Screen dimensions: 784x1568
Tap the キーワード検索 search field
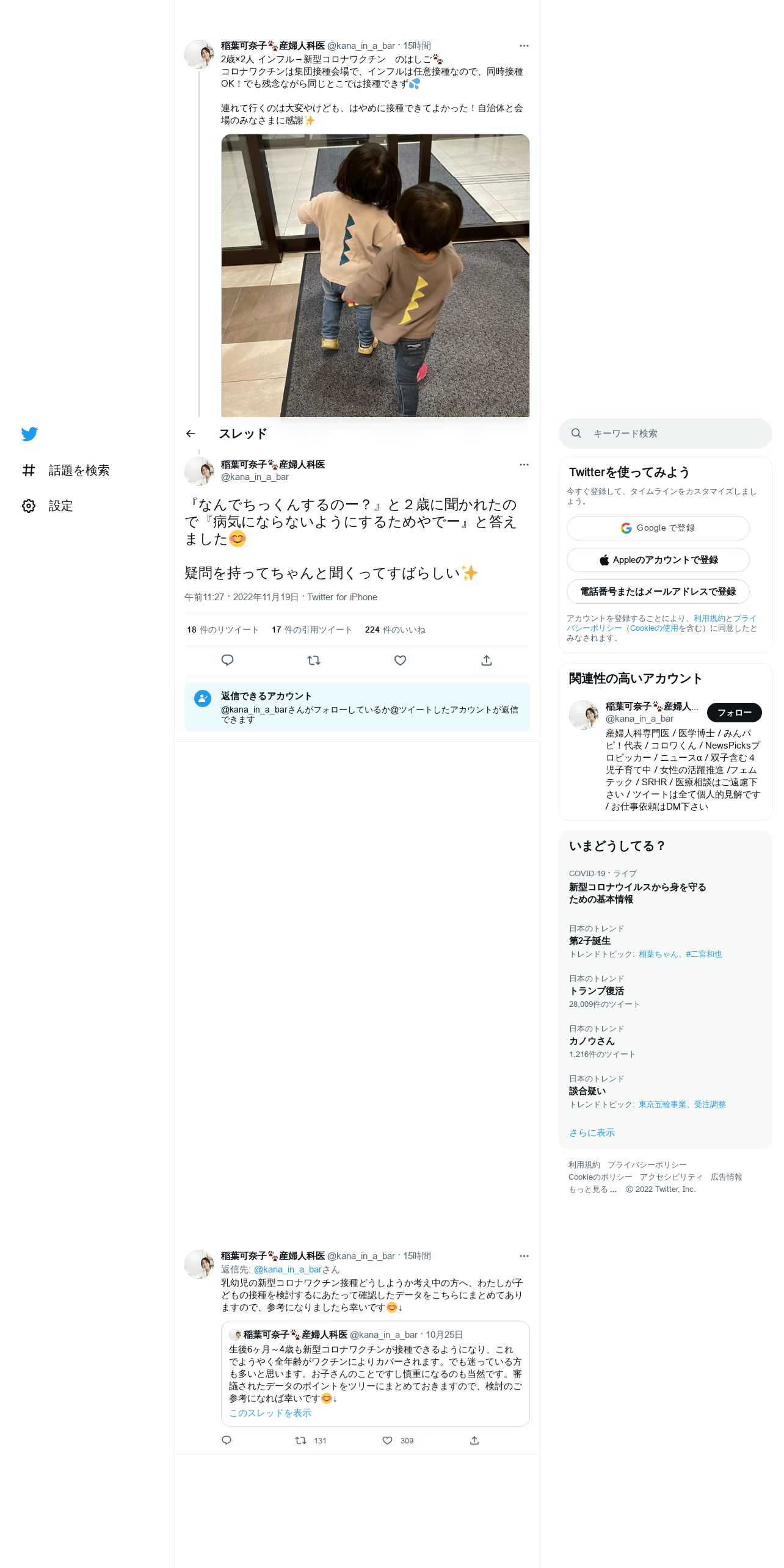coord(665,434)
